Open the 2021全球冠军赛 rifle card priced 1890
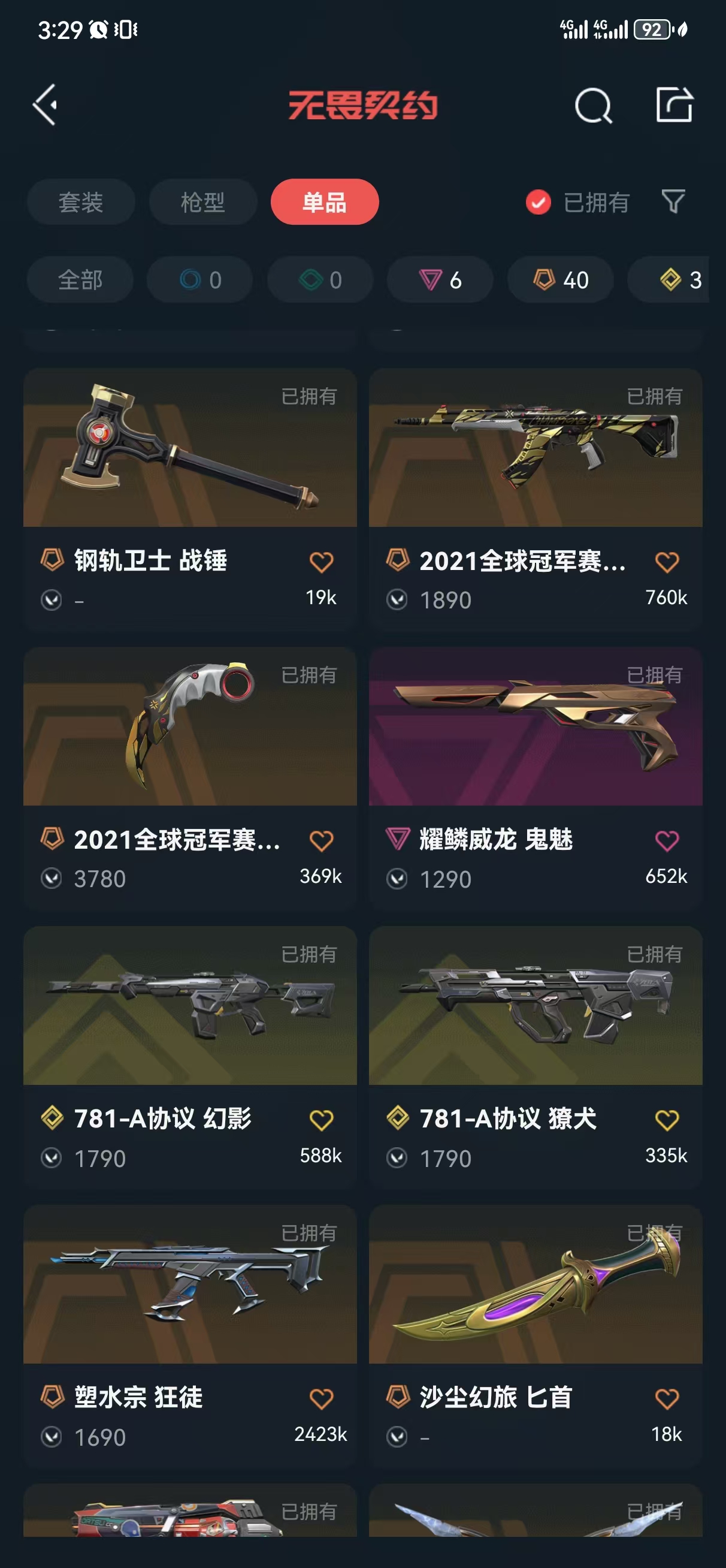 [536, 499]
